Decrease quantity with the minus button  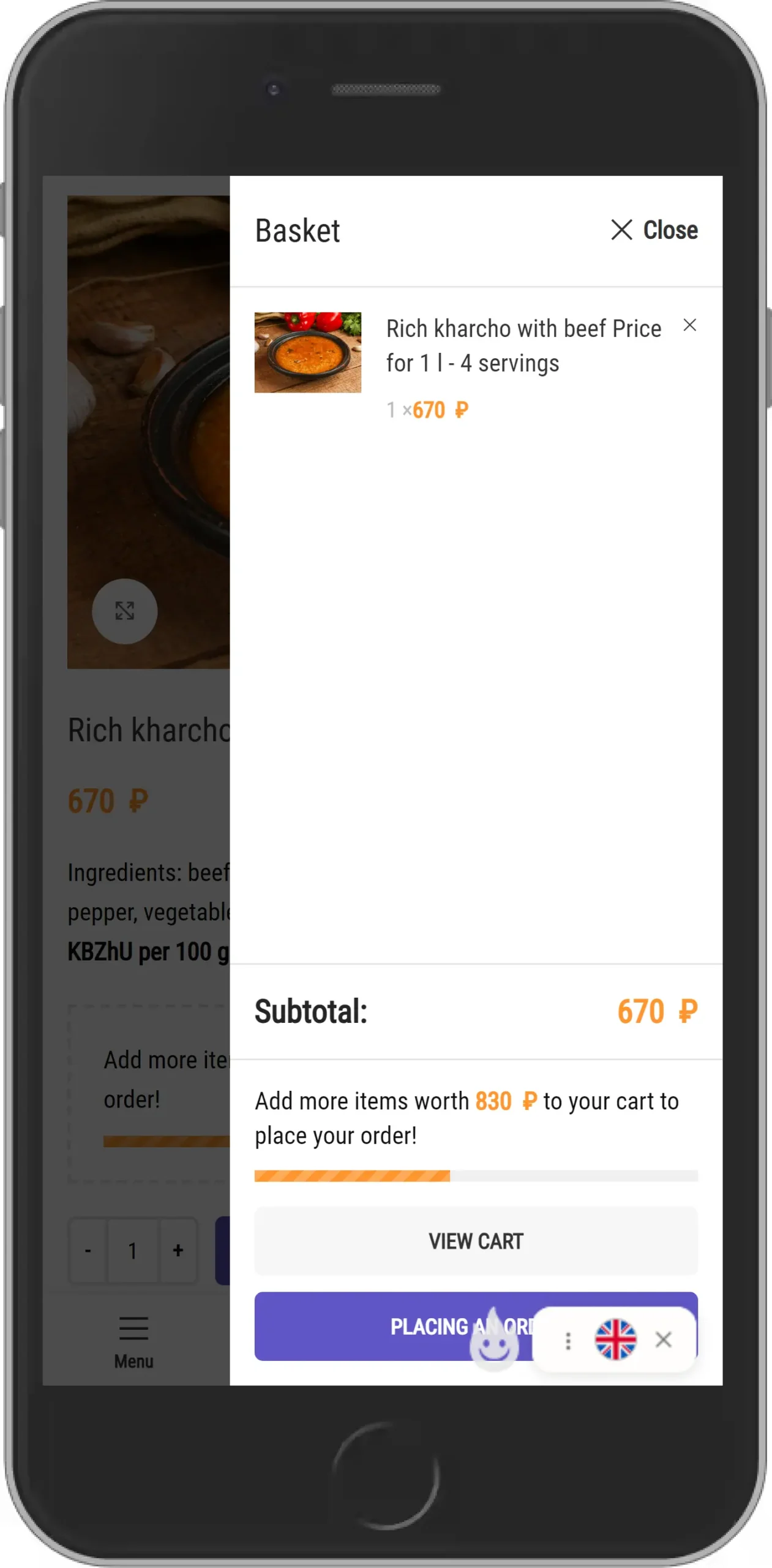pos(88,1251)
